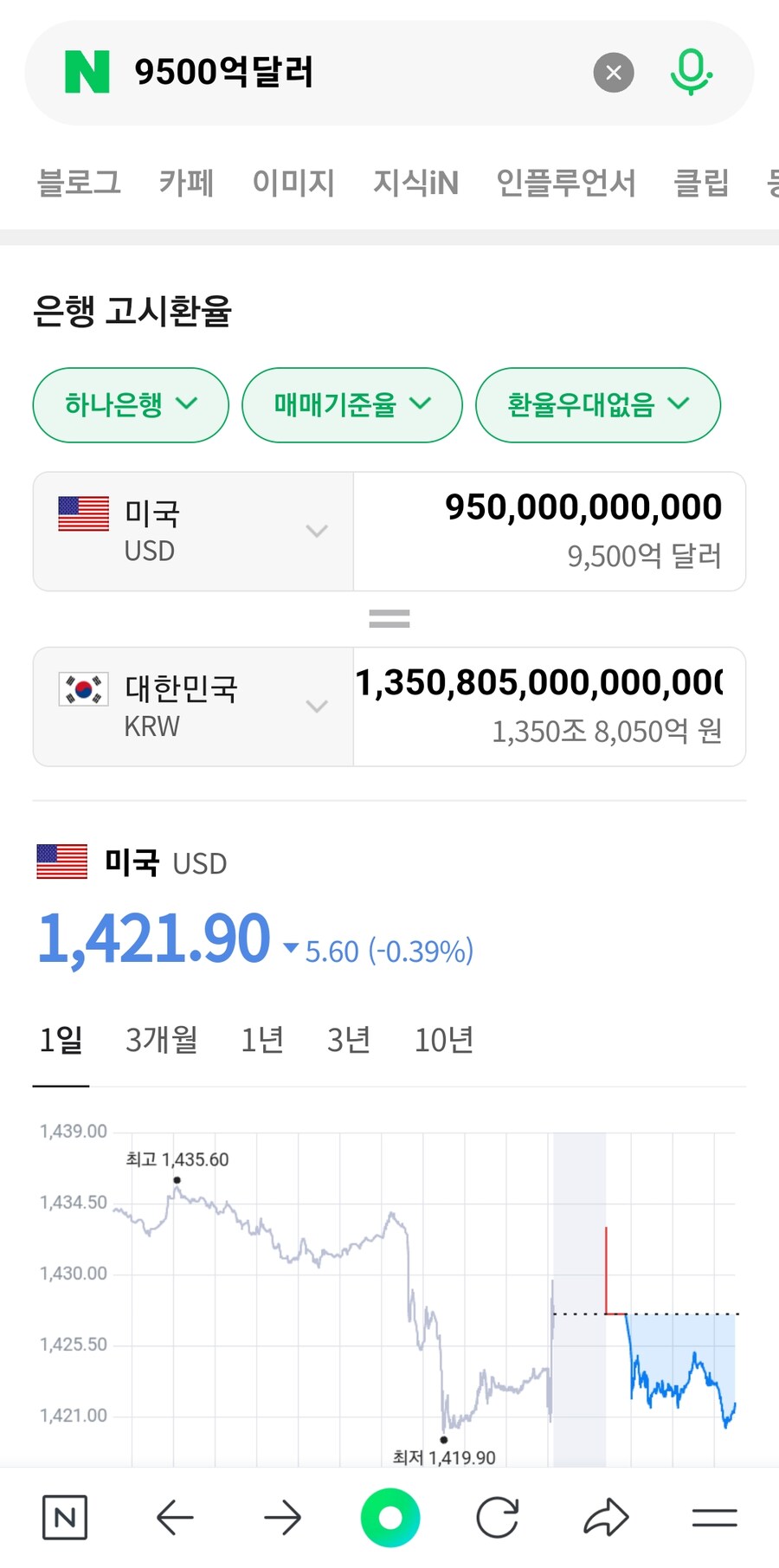Viewport: 779px width, 1568px height.
Task: Tap the green circle home button
Action: tap(389, 1515)
